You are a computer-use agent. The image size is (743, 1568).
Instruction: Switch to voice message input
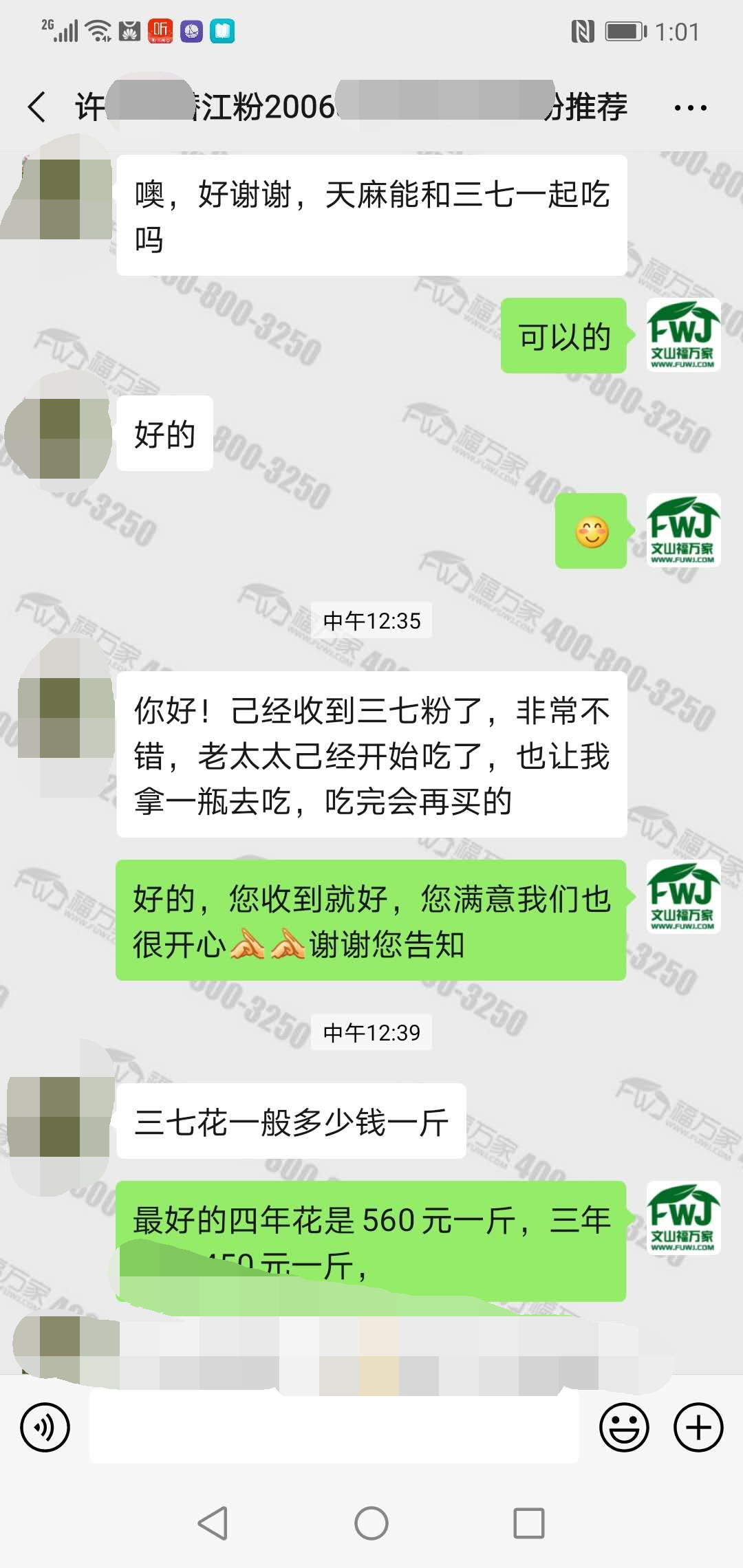pyautogui.click(x=45, y=1428)
